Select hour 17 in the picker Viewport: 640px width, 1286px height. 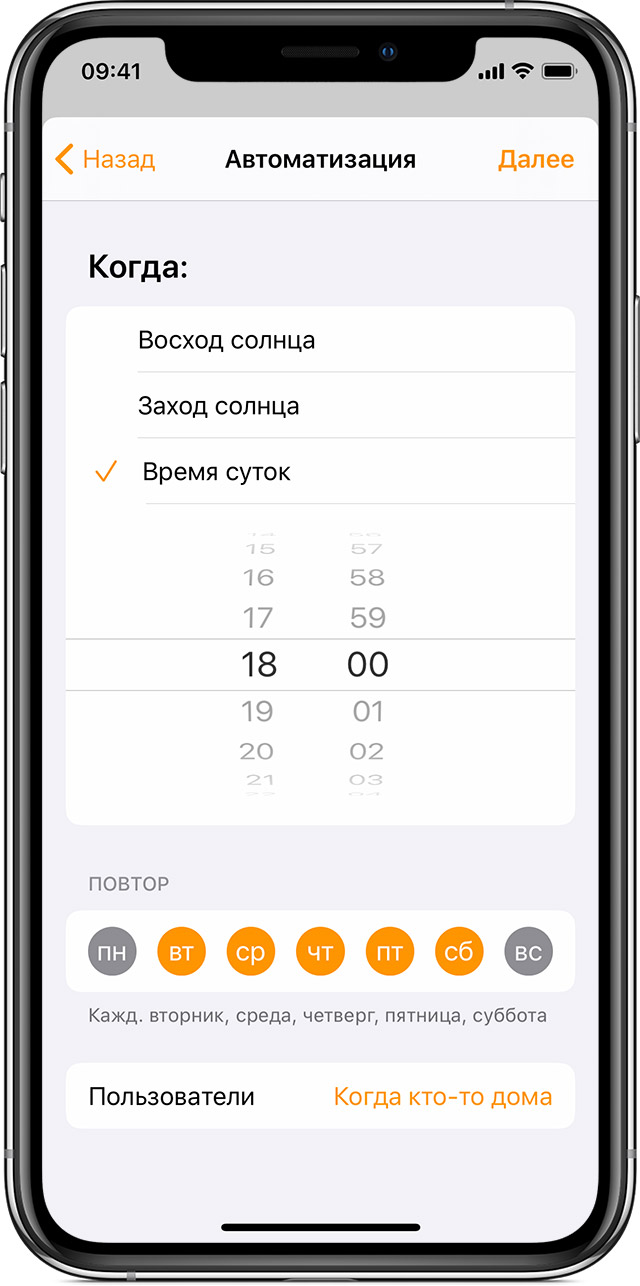coord(258,618)
